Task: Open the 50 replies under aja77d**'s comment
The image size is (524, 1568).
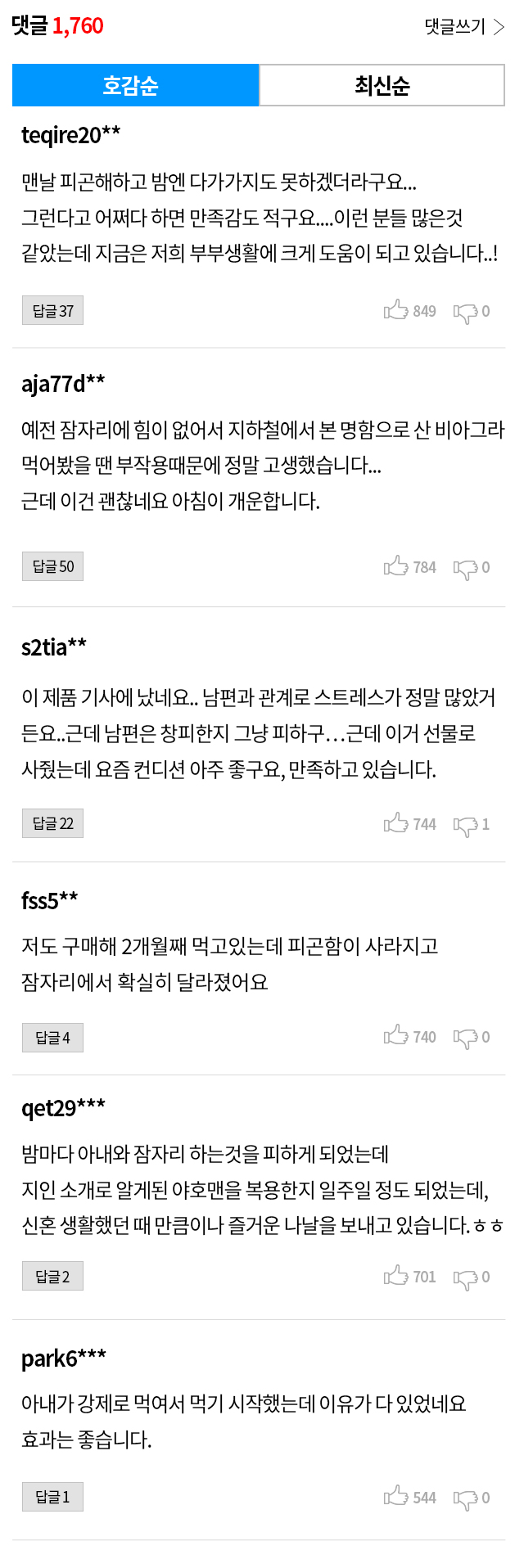Action: pyautogui.click(x=52, y=566)
